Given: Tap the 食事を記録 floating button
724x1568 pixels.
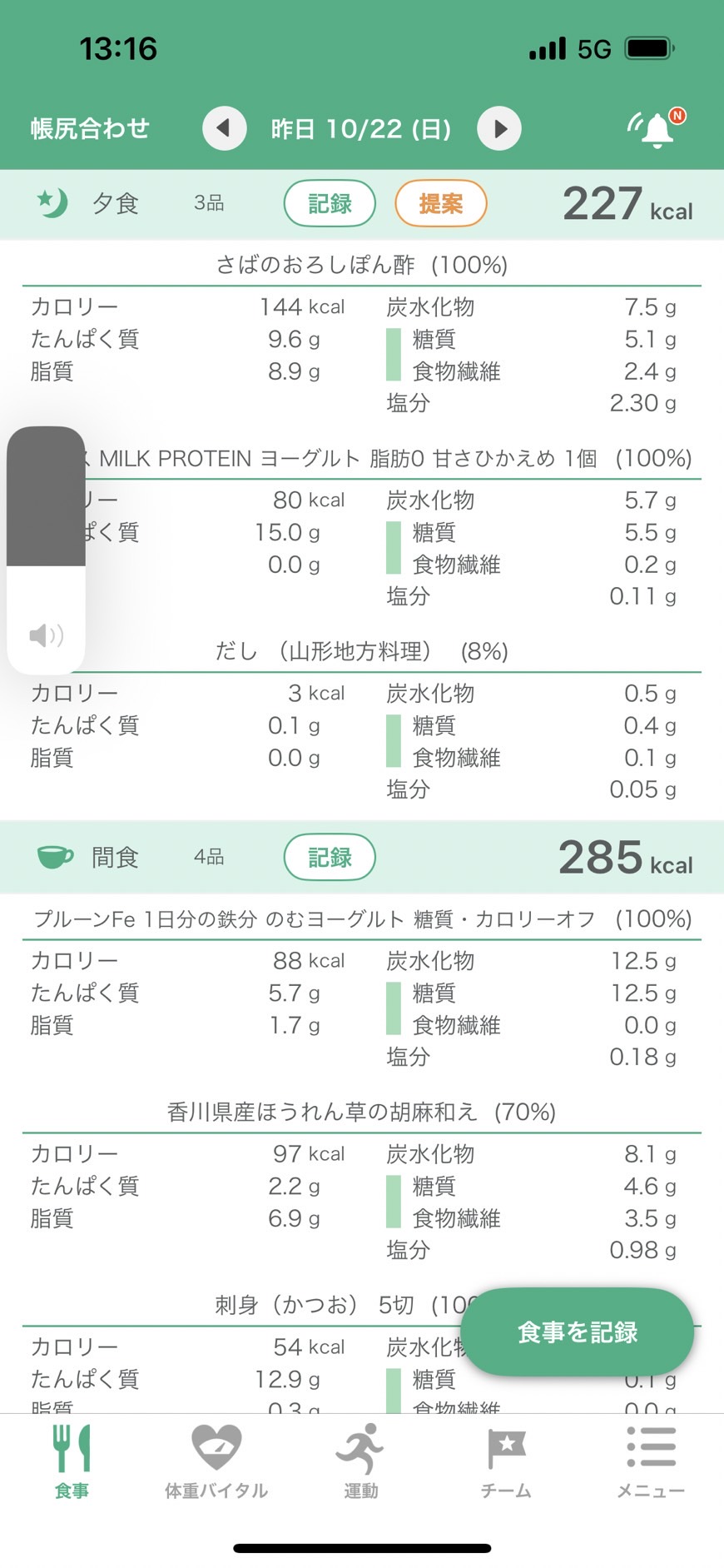Looking at the screenshot, I should pos(578,1332).
